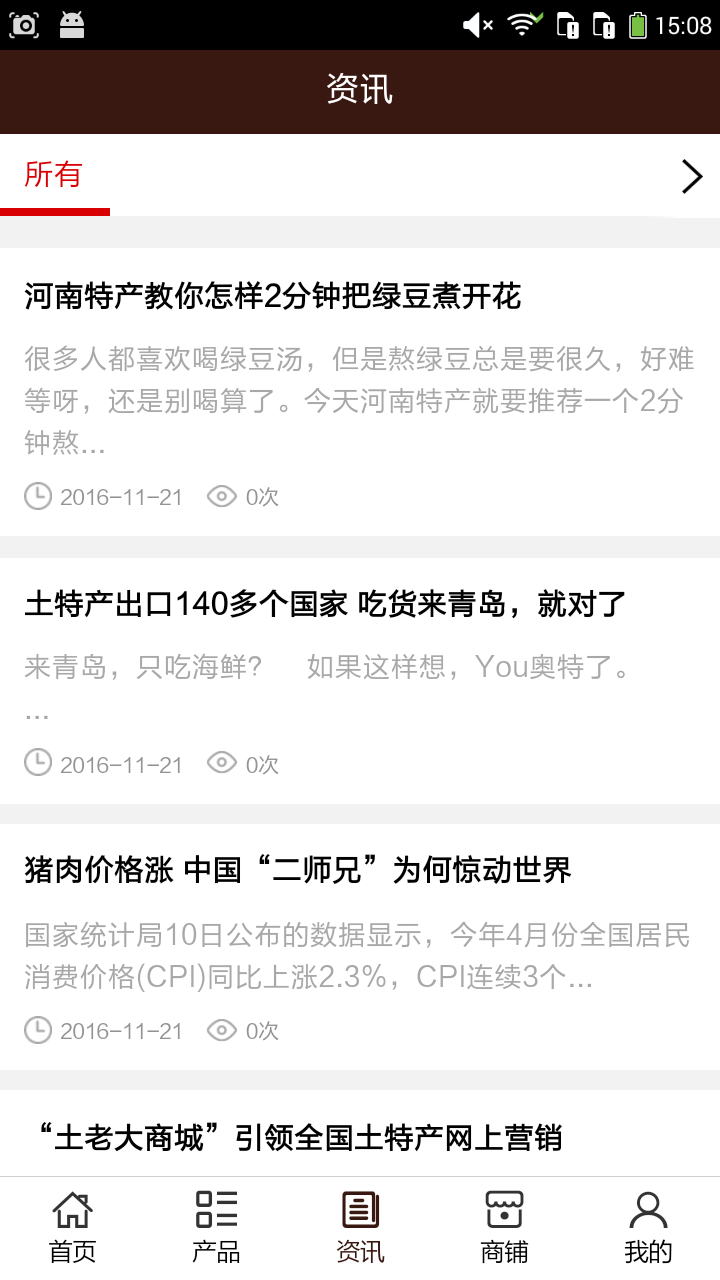Tap the 资讯 bottom tab
720x1280 pixels.
[360, 1227]
